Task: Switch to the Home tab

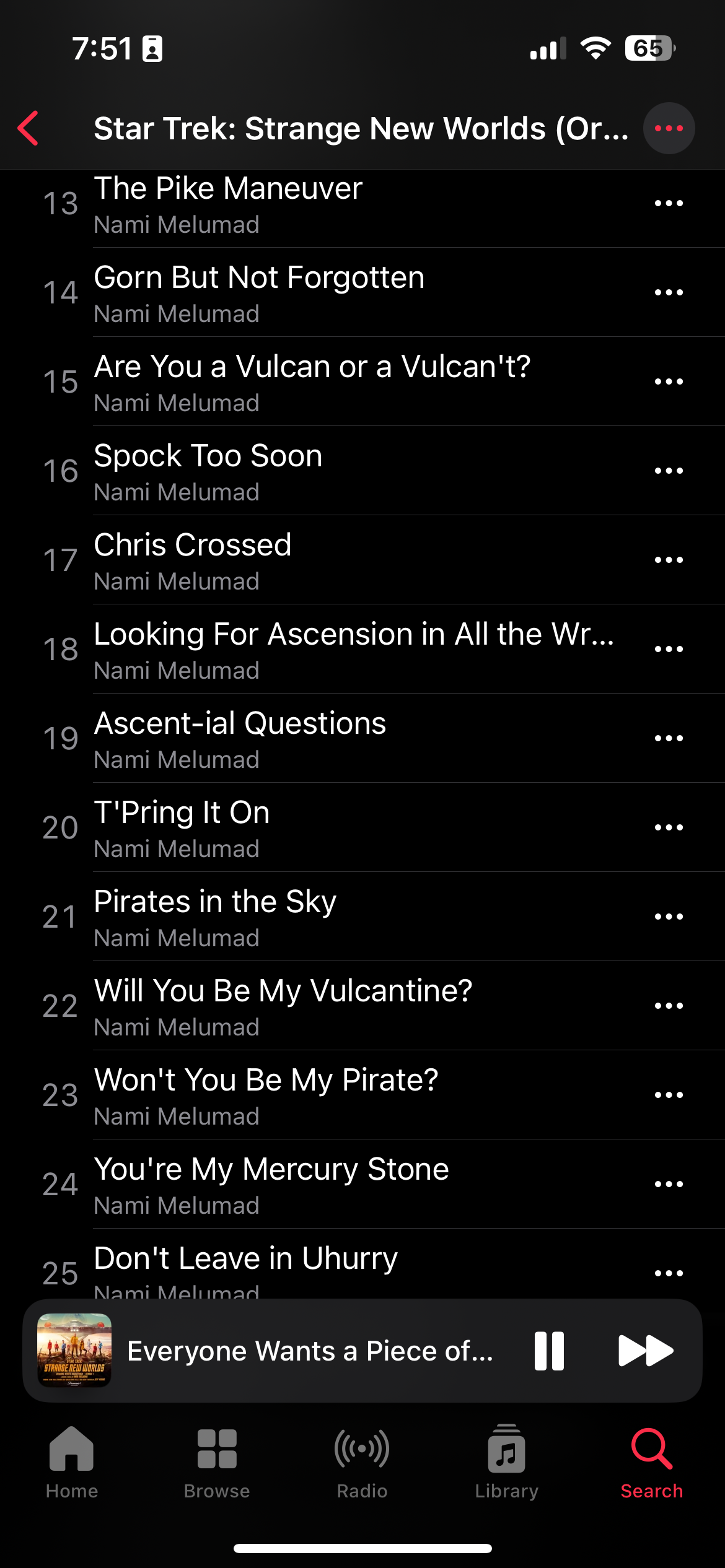Action: 72,1461
